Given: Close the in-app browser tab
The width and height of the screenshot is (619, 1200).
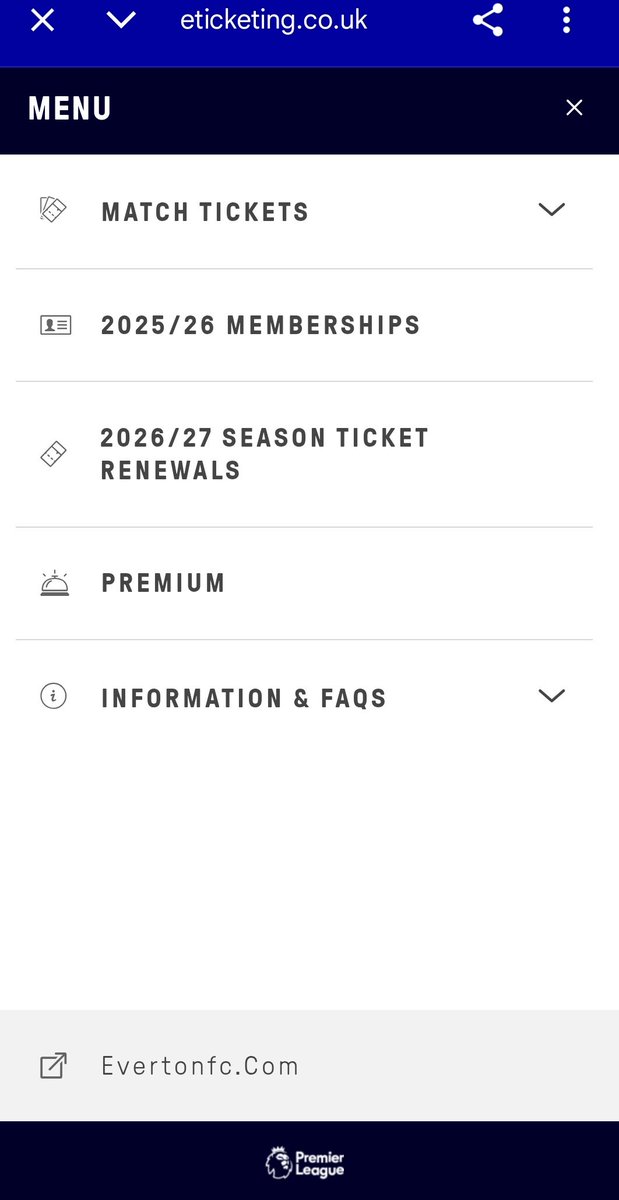Looking at the screenshot, I should pos(42,20).
